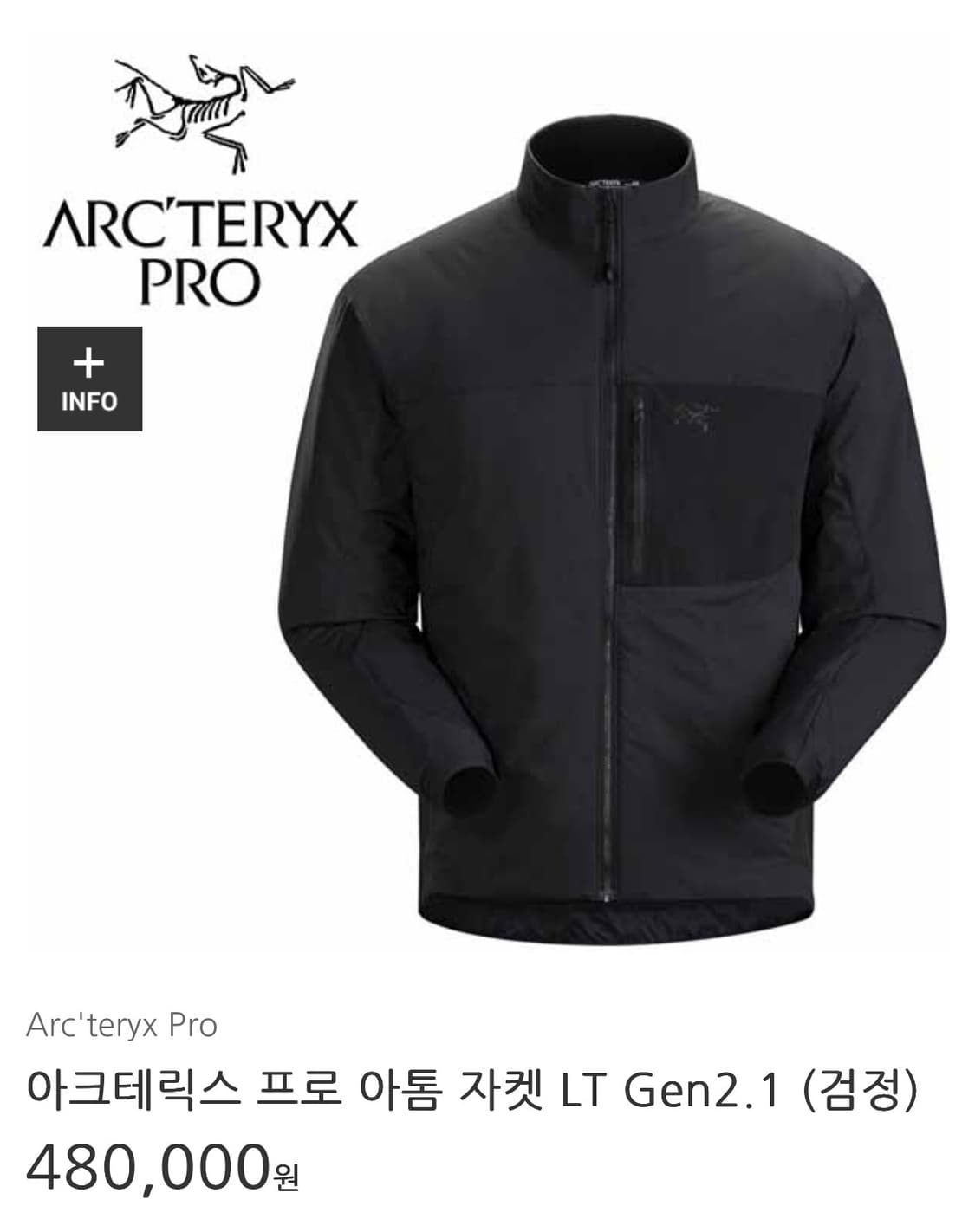Click the plus icon on the INFO badge

coord(87,364)
